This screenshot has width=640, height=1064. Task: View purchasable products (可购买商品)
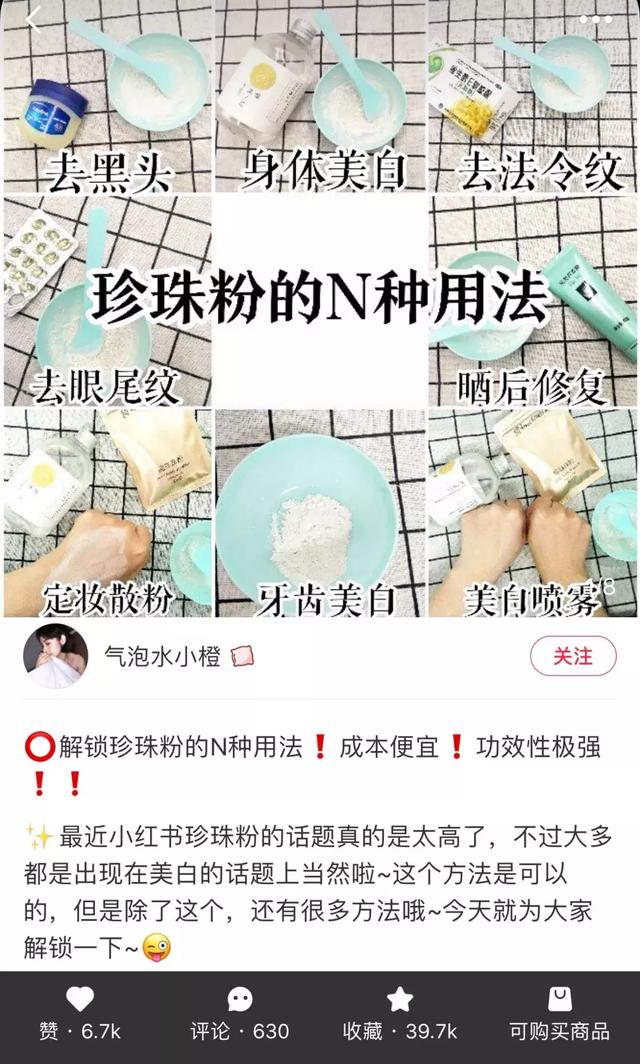[x=559, y=1013]
